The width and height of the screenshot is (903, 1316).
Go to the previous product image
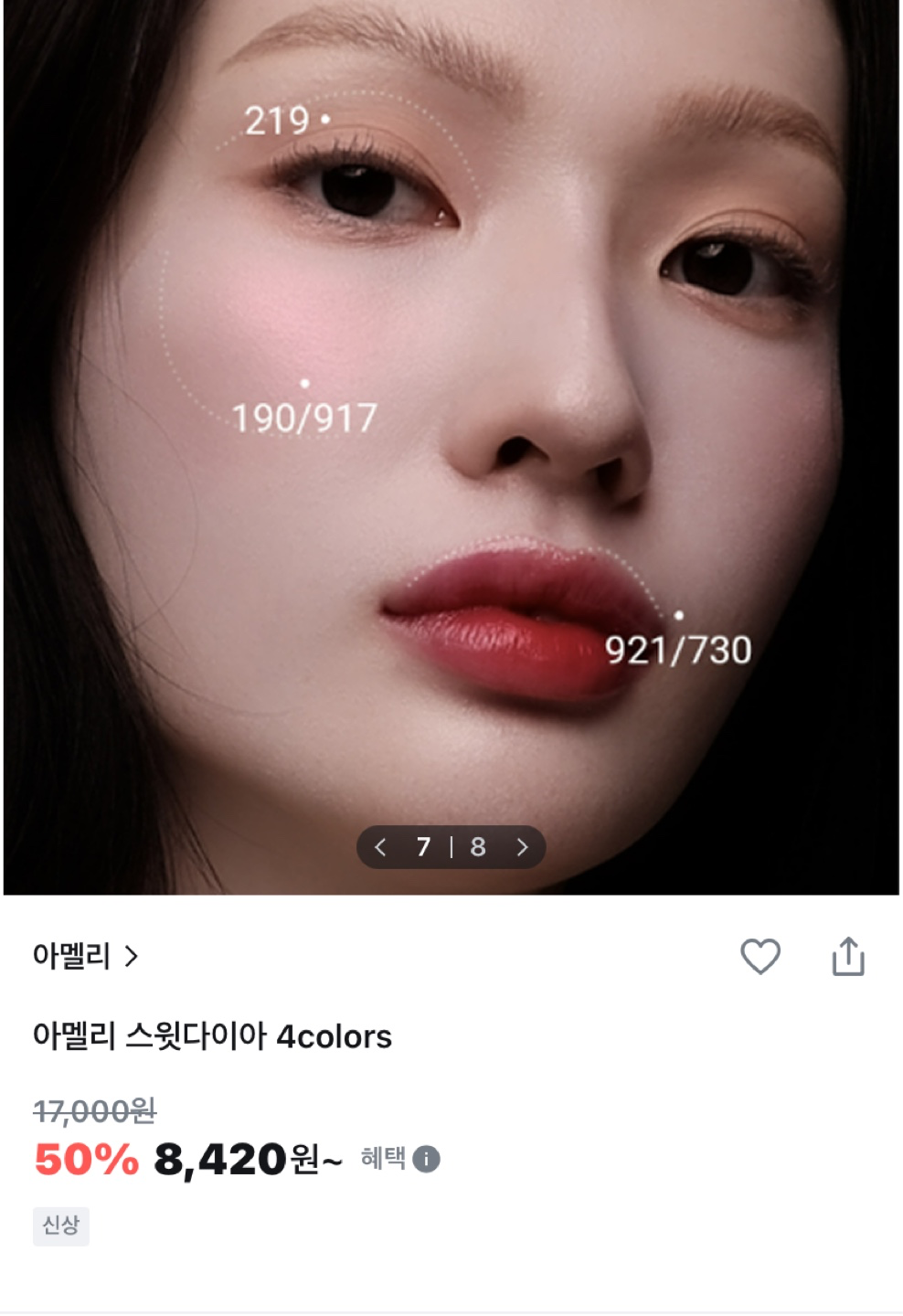click(x=381, y=847)
